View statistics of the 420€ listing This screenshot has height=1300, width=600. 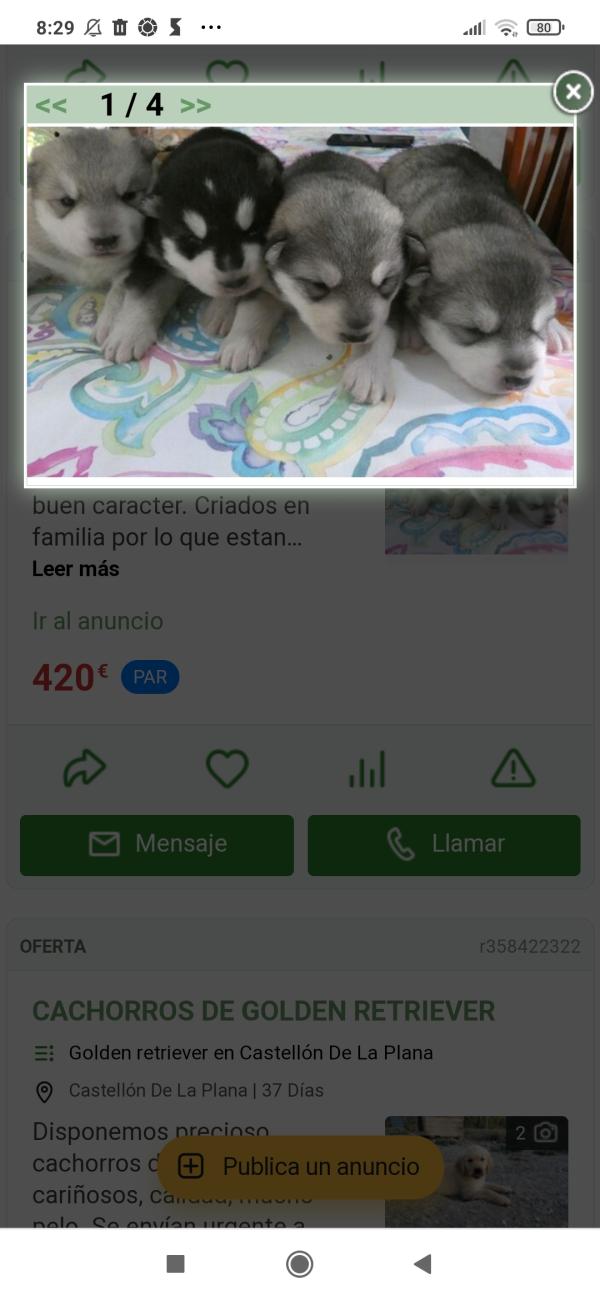coord(367,769)
